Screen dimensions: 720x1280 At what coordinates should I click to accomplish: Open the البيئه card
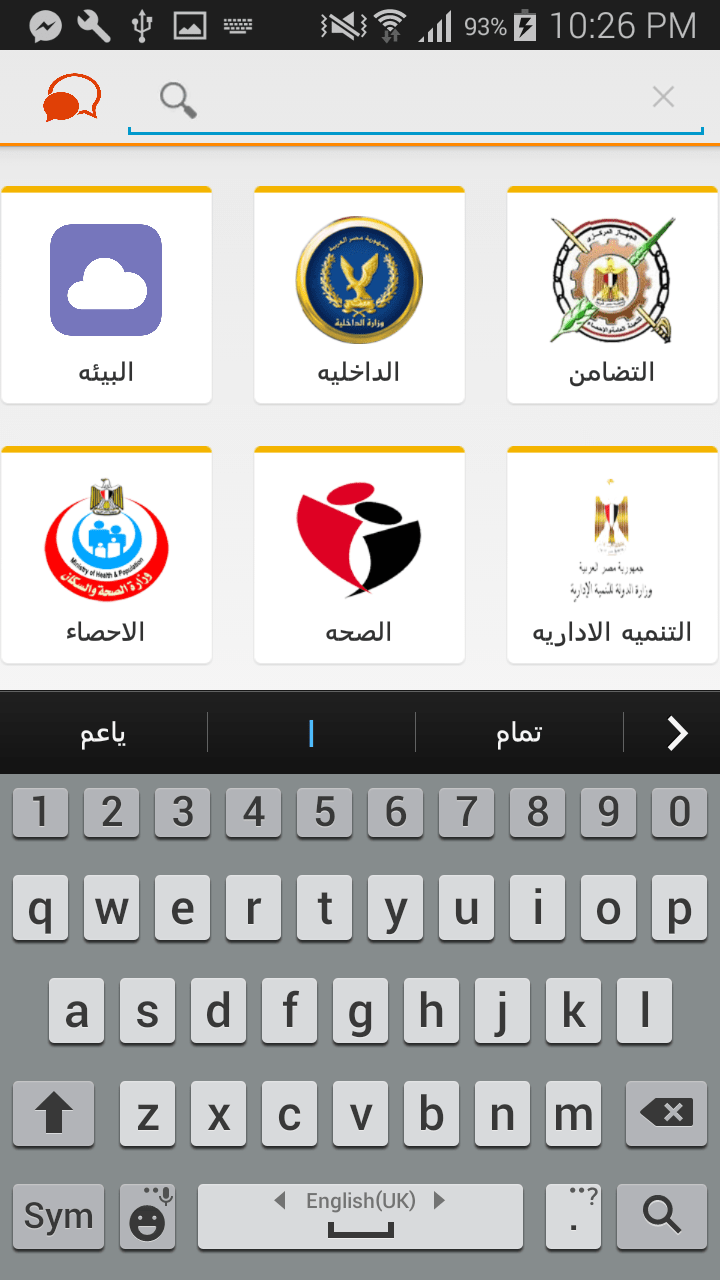(106, 296)
